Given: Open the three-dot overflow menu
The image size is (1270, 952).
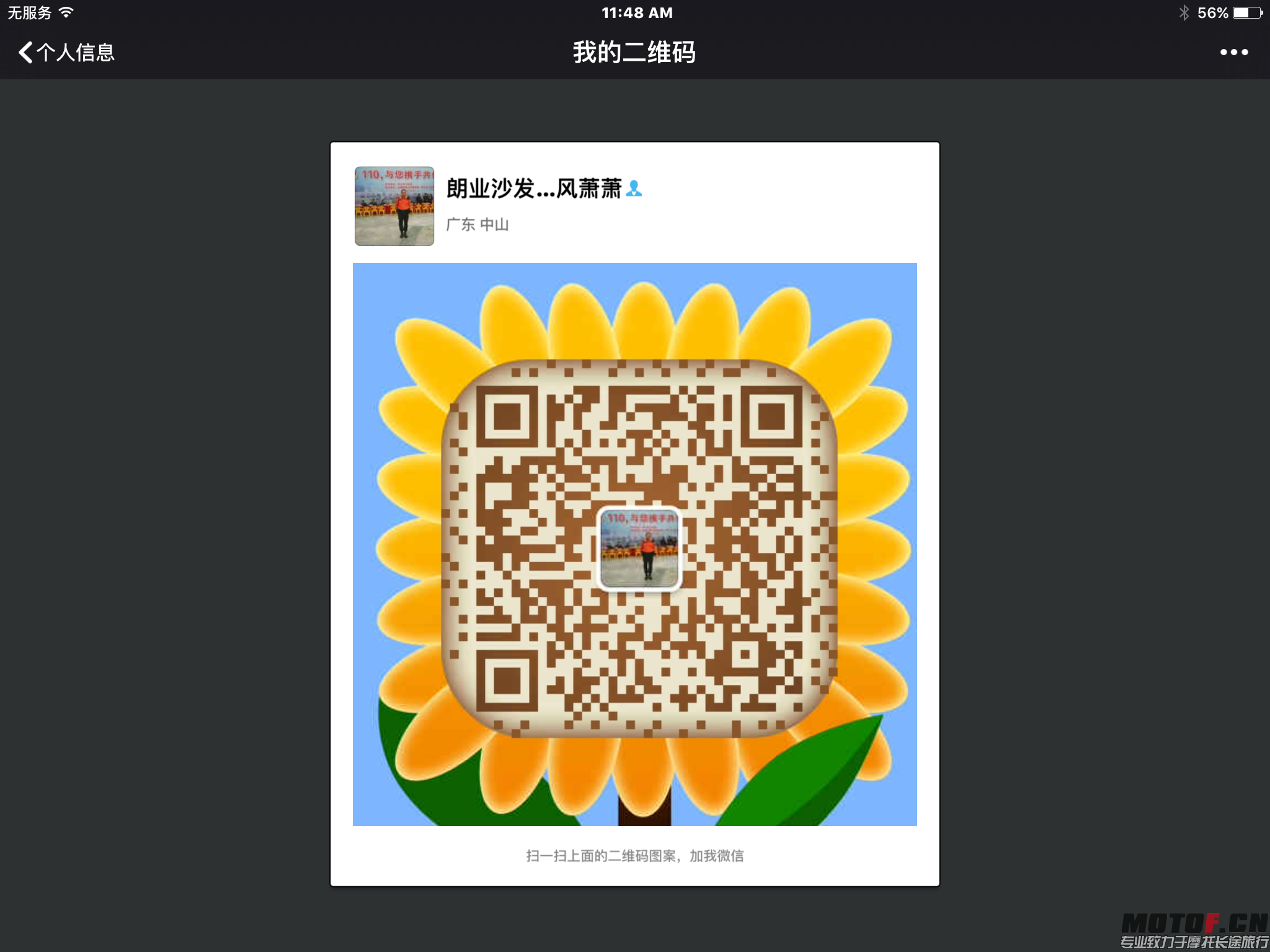Looking at the screenshot, I should click(x=1233, y=53).
